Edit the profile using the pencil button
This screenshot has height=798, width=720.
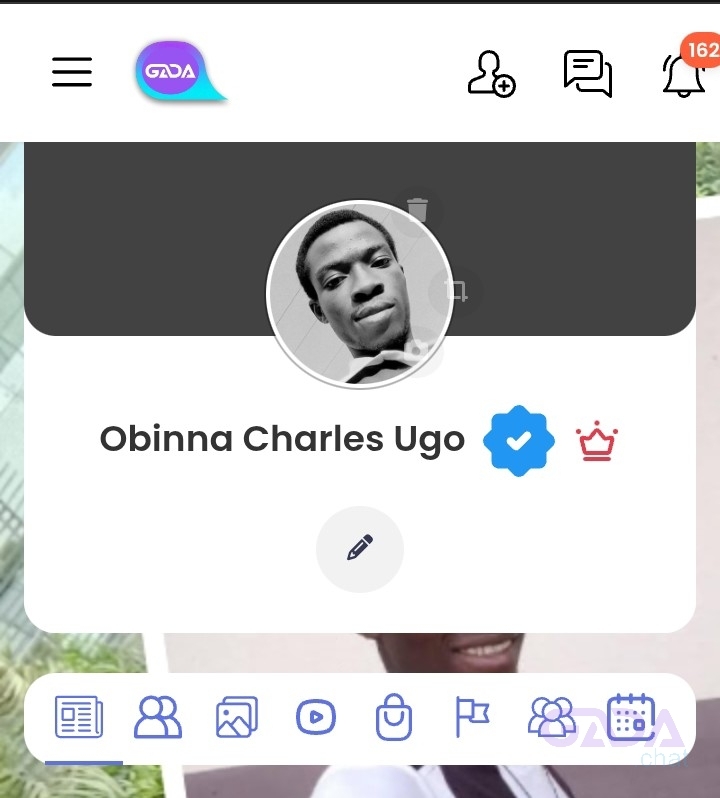coord(360,549)
